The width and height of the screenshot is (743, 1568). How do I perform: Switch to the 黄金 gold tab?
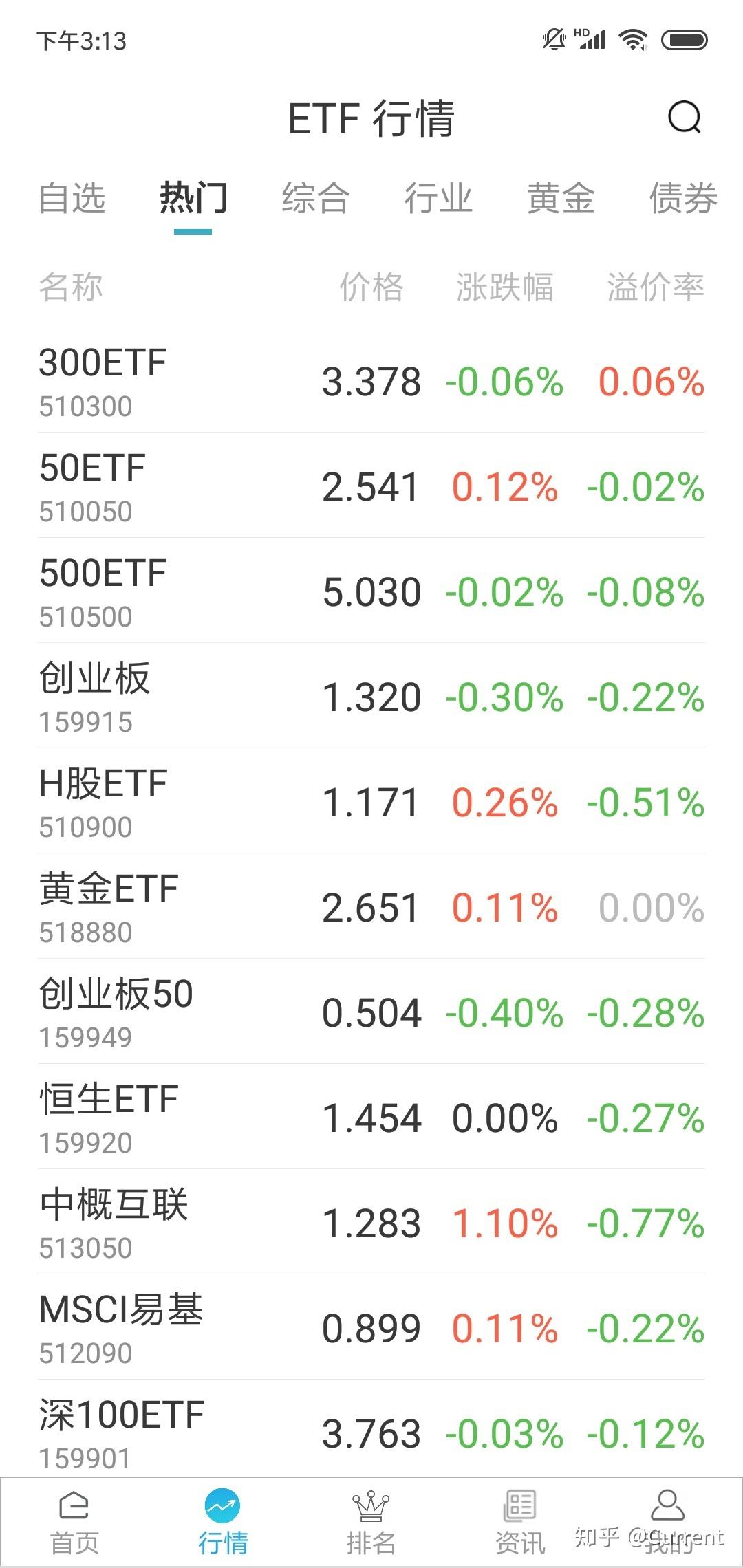(x=561, y=199)
